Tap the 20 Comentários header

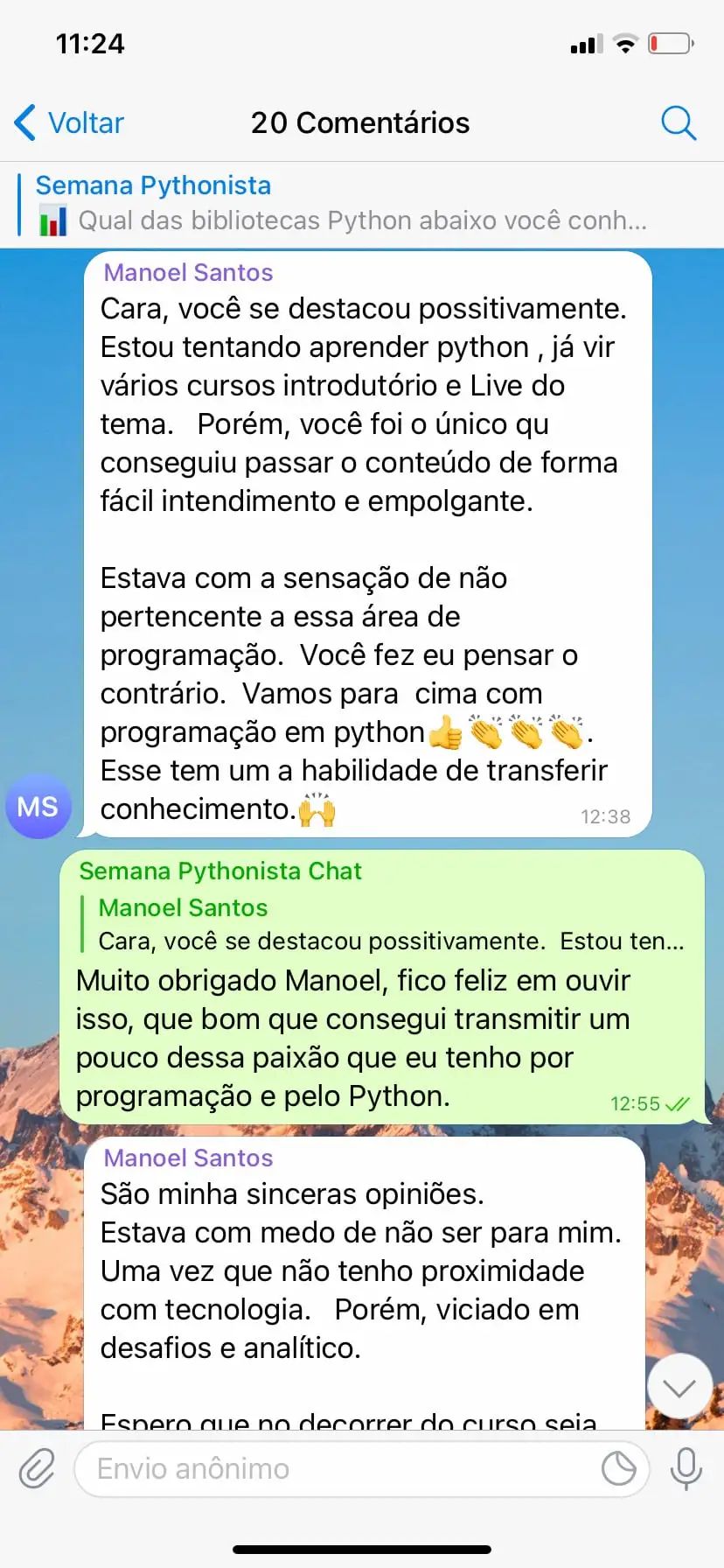(x=361, y=122)
